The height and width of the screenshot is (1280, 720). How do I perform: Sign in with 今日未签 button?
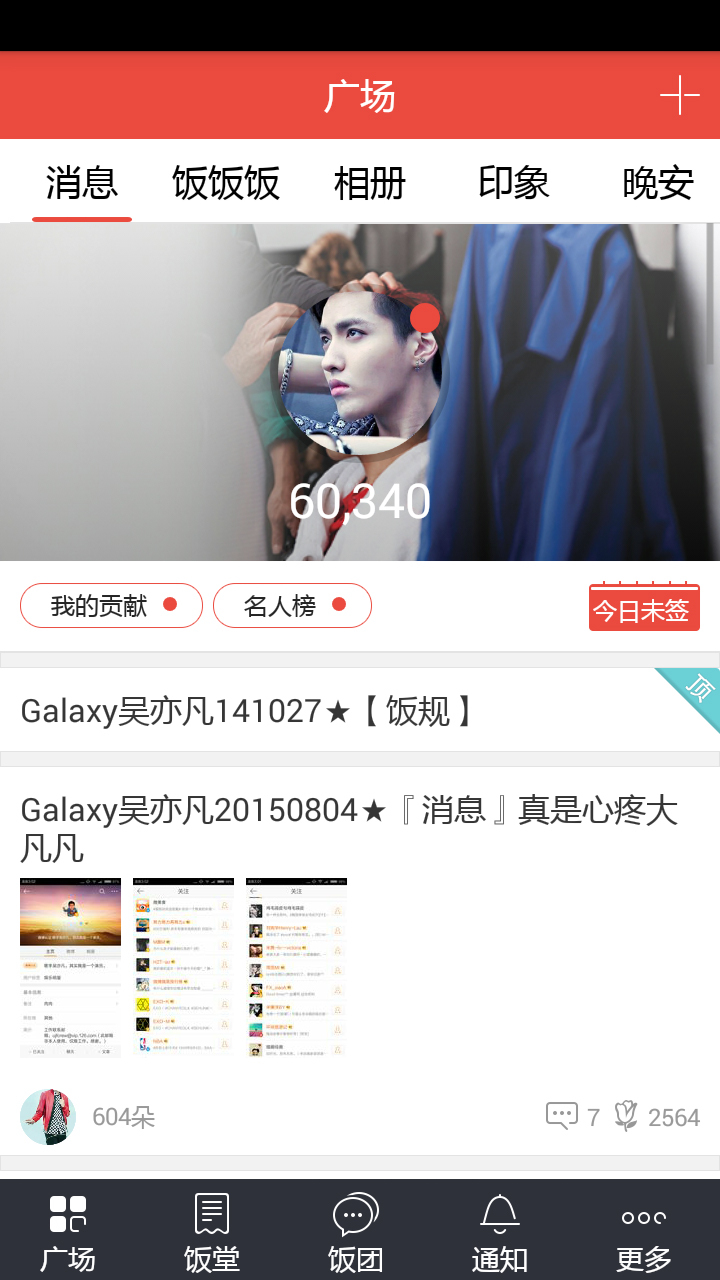coord(644,608)
